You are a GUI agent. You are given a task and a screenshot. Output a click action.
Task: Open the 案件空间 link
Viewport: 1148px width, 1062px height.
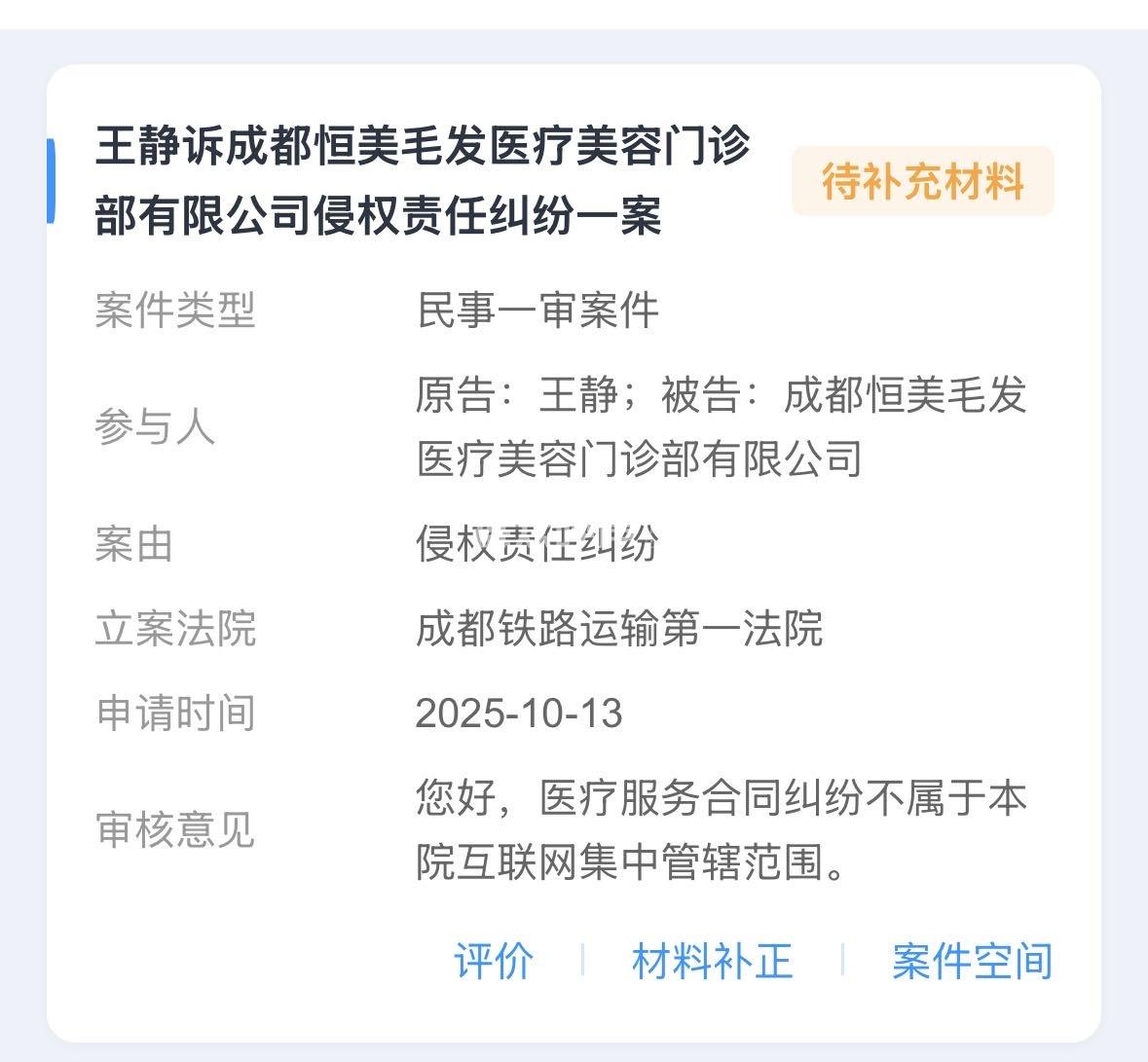pos(972,961)
